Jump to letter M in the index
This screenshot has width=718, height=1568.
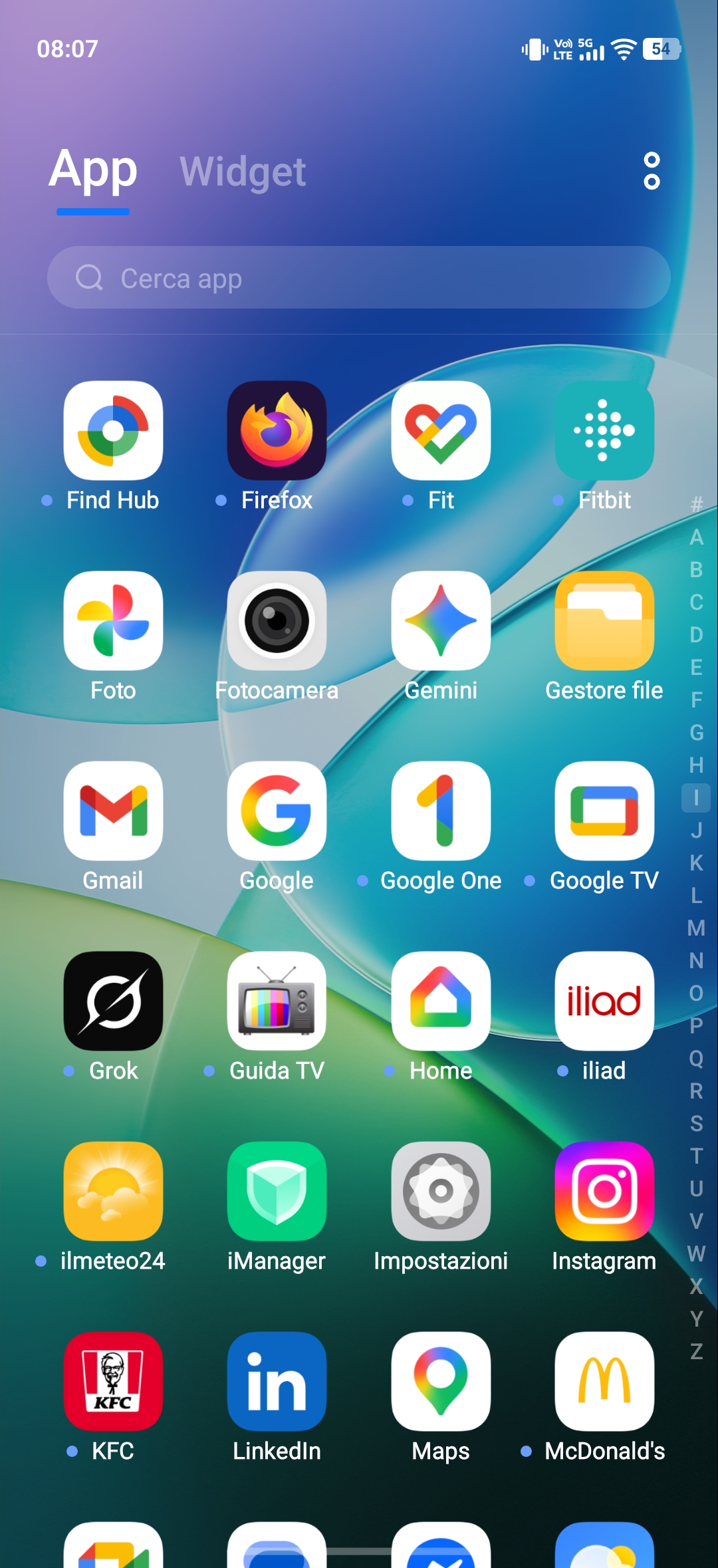(696, 928)
